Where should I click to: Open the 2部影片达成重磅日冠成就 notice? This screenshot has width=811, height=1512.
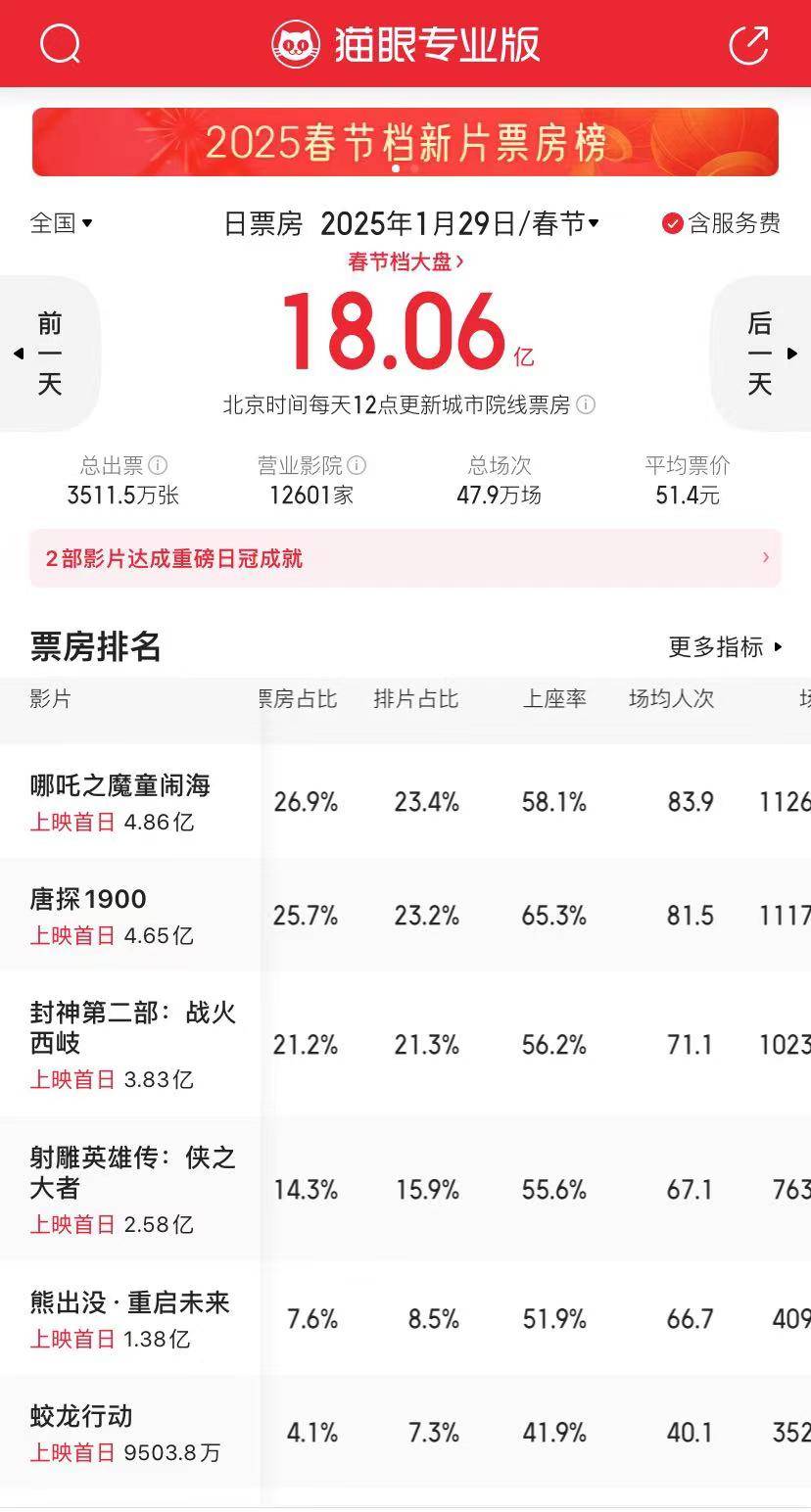pos(405,558)
